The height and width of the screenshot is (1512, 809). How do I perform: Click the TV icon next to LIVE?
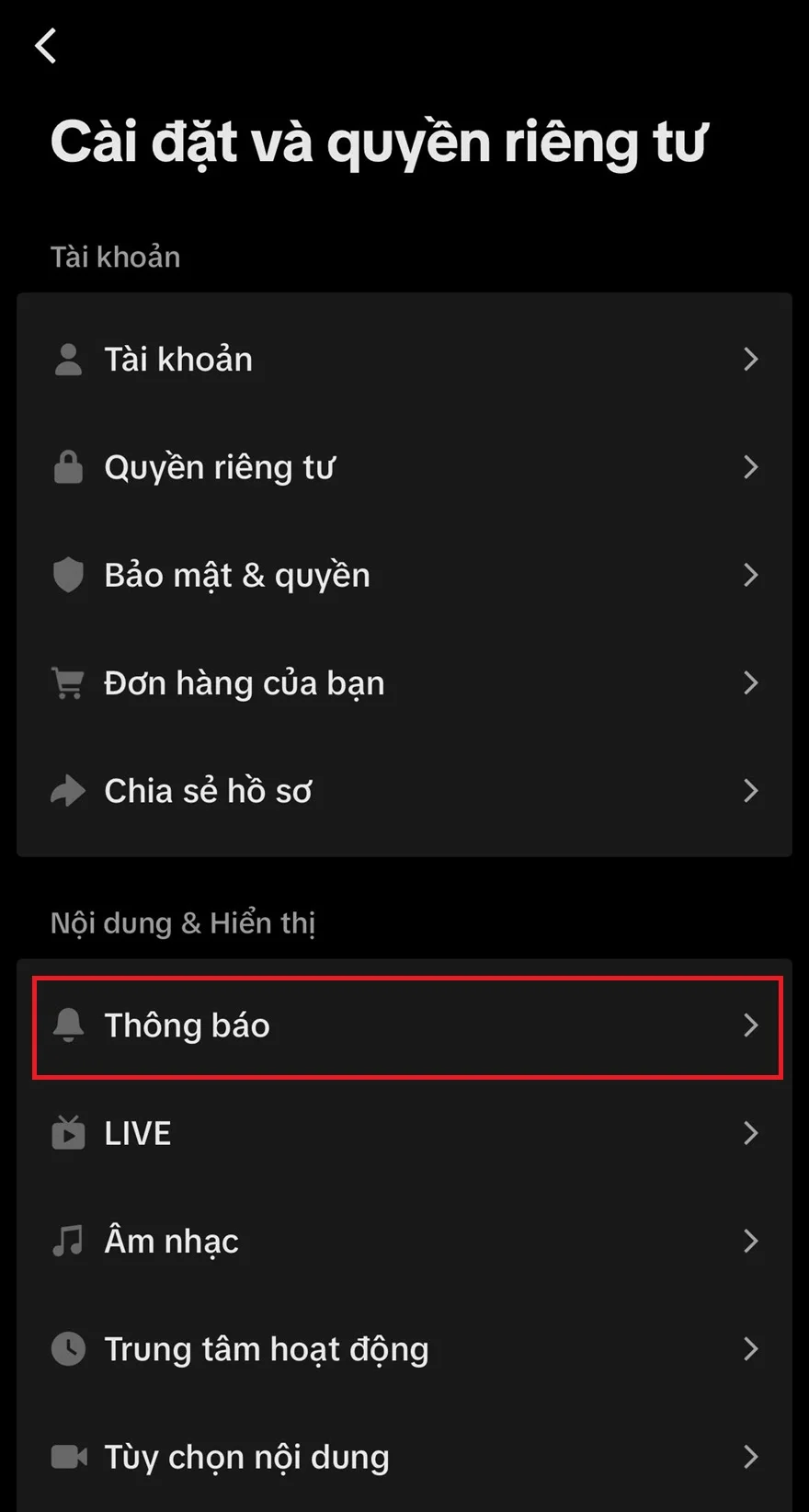[x=66, y=1133]
